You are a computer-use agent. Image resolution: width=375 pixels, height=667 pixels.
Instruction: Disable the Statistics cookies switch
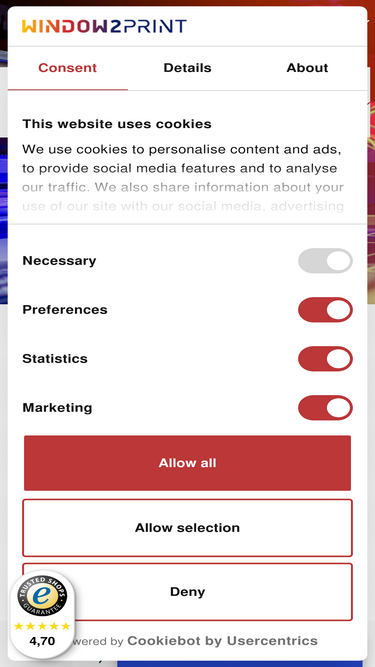pyautogui.click(x=325, y=359)
